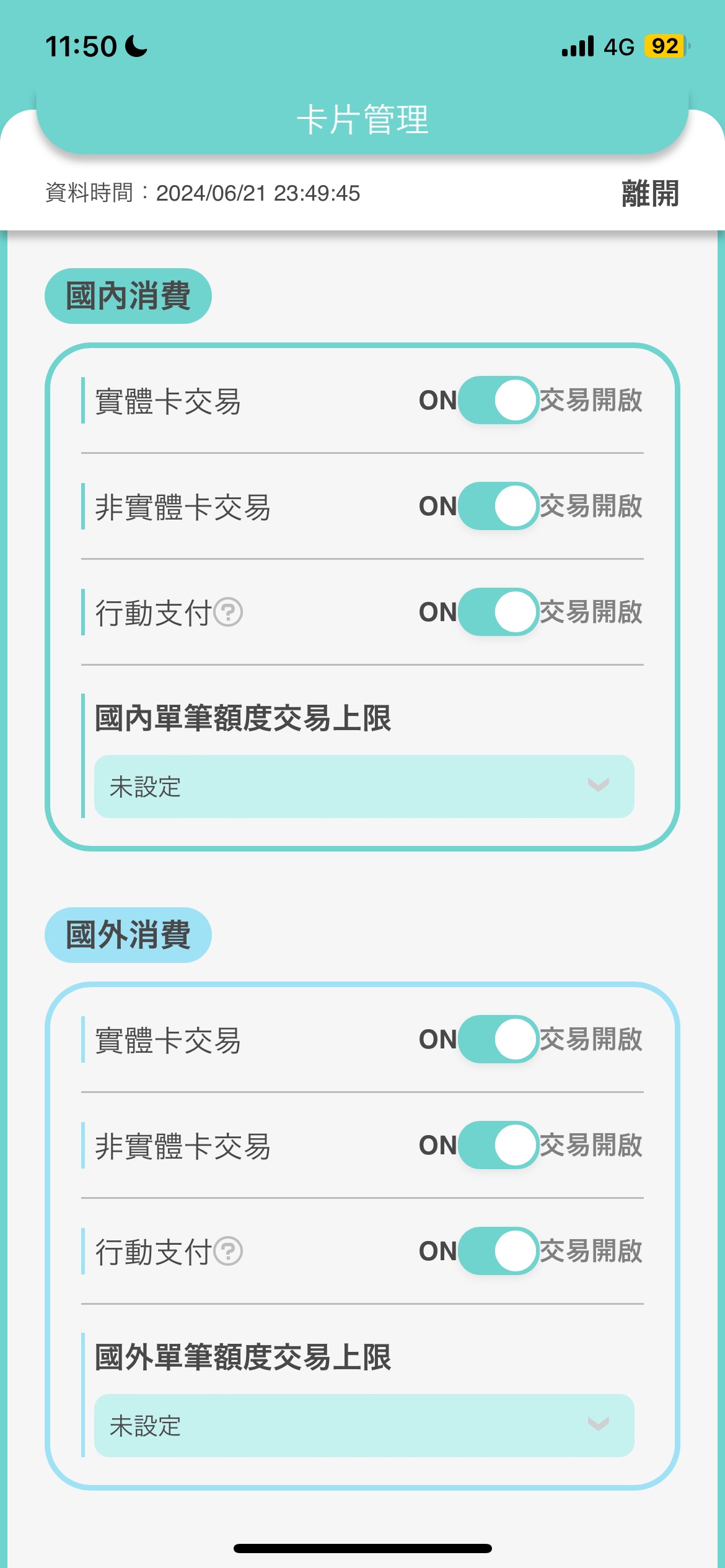Disable 國外消費 非實體卡交易
Screen dimensions: 725x1568
[498, 1145]
